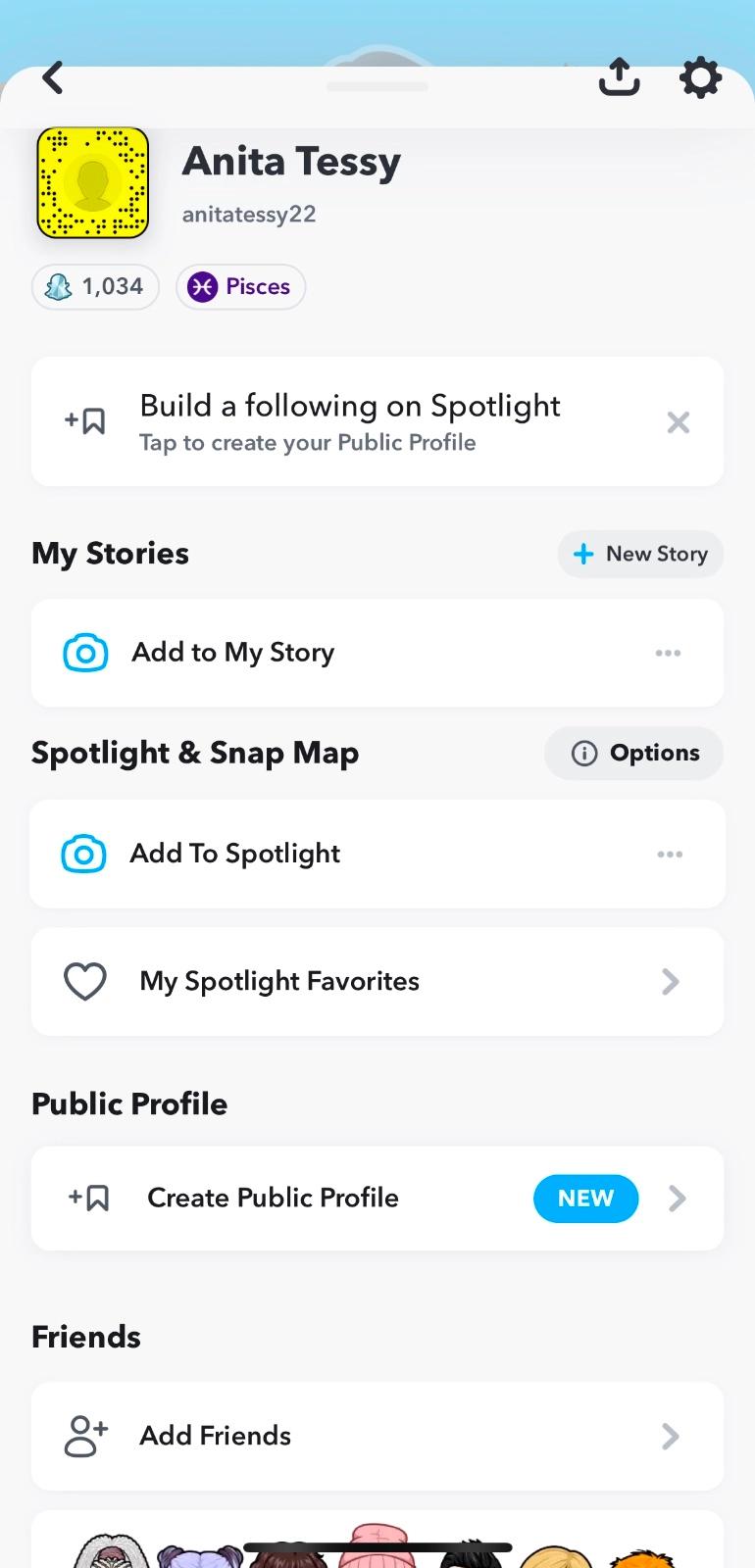Image resolution: width=755 pixels, height=1568 pixels.
Task: Open more options for My Story
Action: tap(668, 653)
